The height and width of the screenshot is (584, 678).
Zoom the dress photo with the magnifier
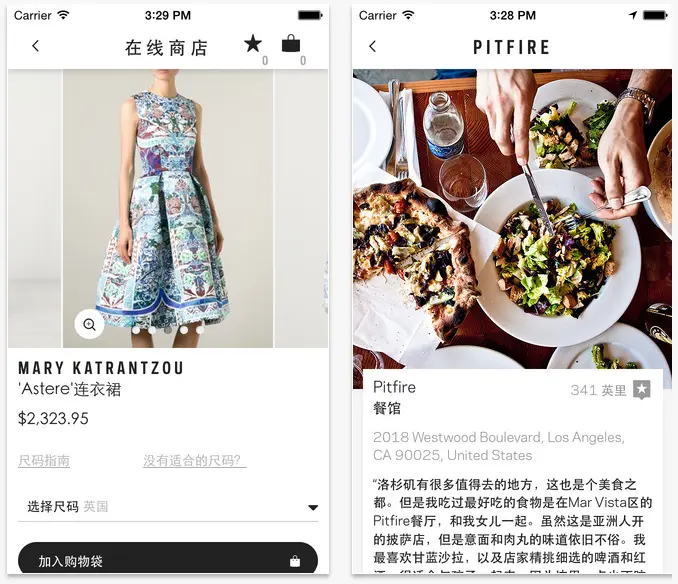coord(89,324)
